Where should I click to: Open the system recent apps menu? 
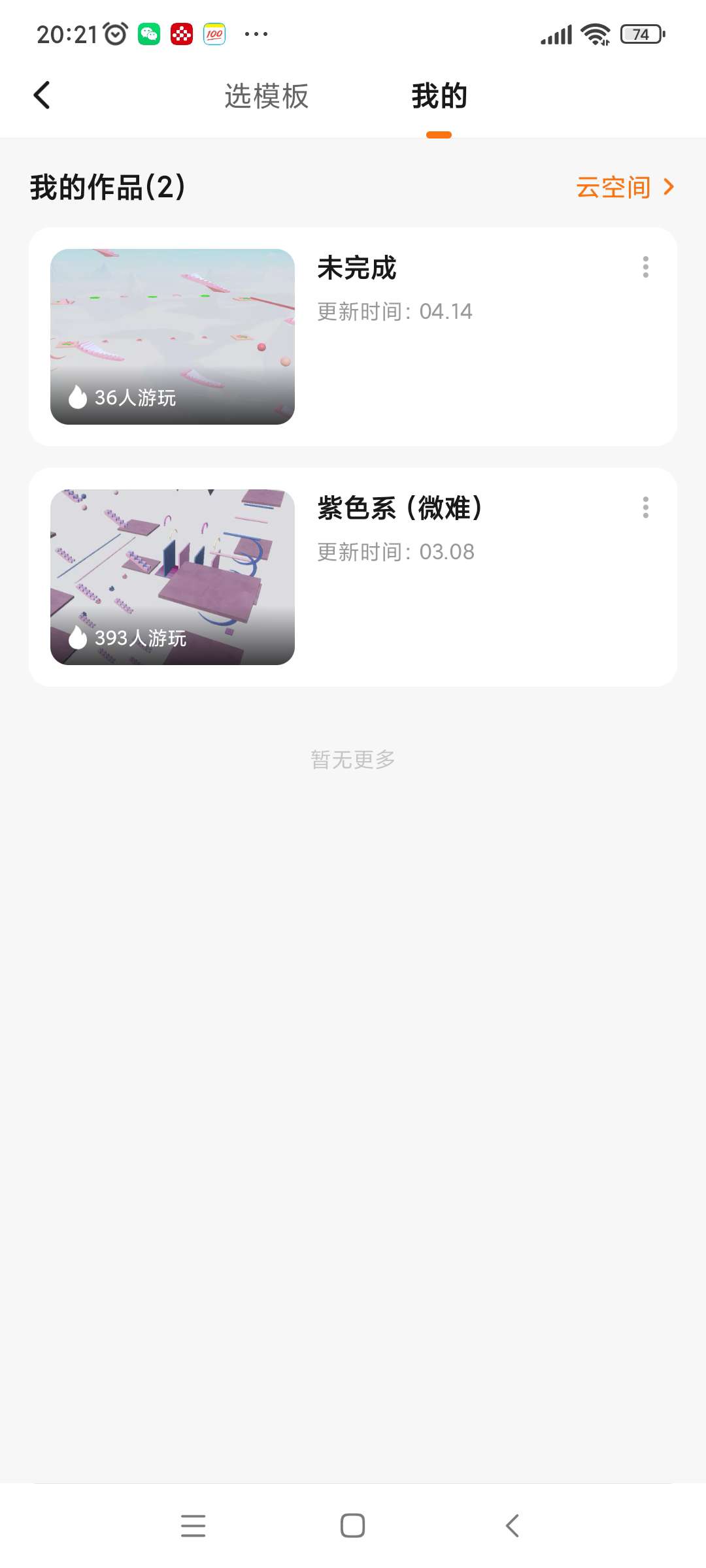[x=193, y=1526]
